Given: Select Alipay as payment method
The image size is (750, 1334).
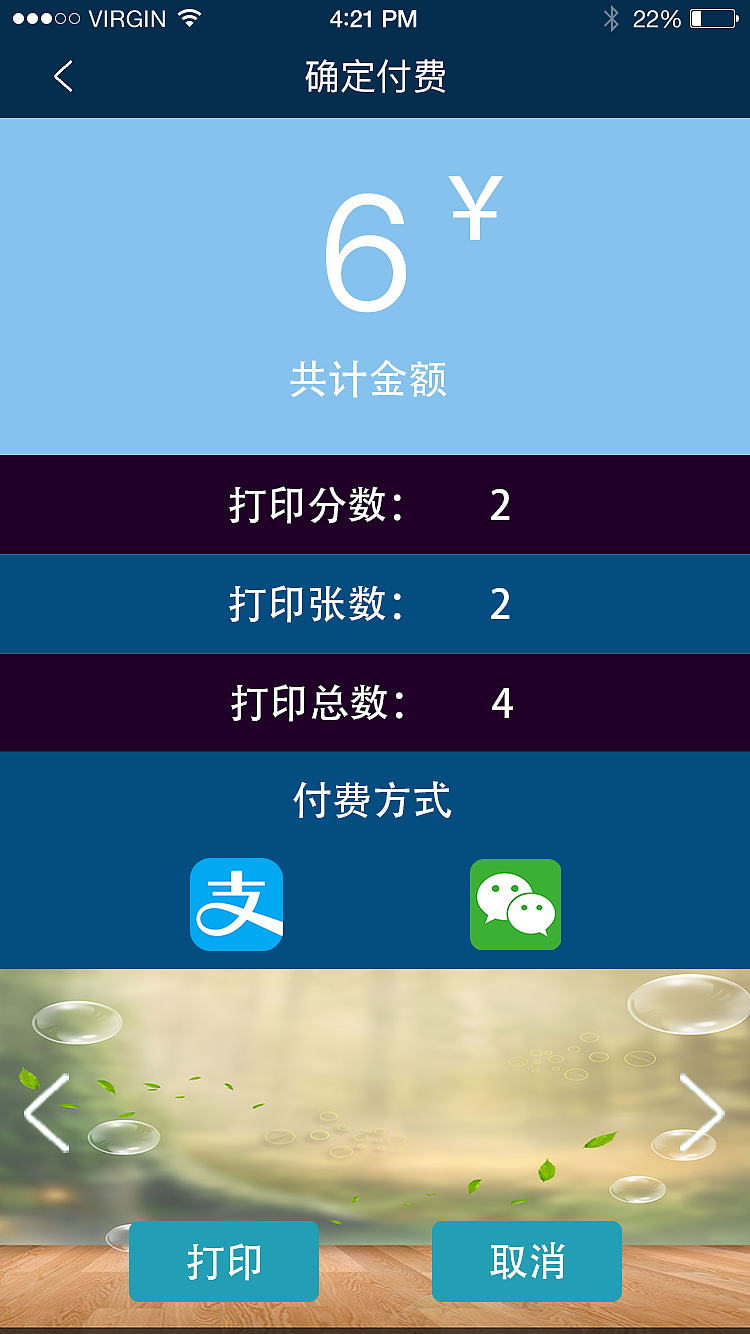Looking at the screenshot, I should (x=236, y=904).
